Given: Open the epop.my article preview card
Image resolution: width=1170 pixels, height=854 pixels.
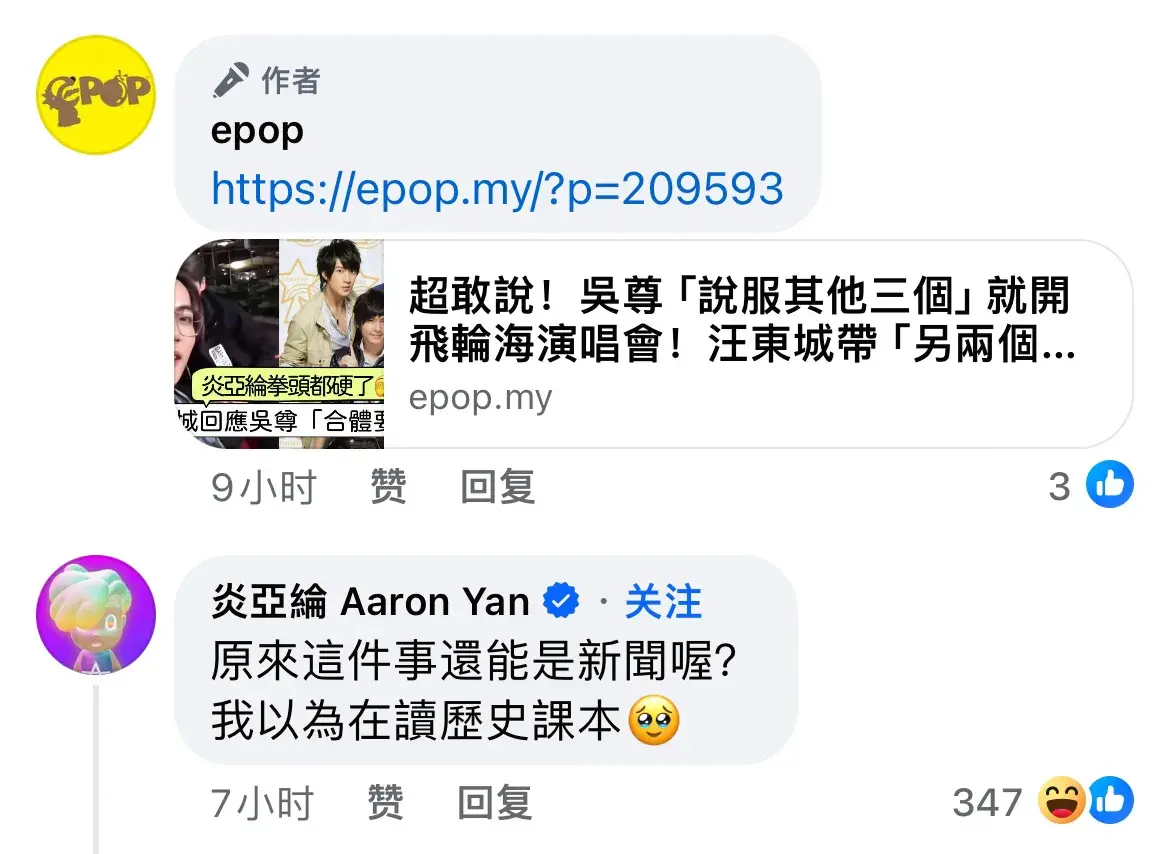Looking at the screenshot, I should 740,343.
